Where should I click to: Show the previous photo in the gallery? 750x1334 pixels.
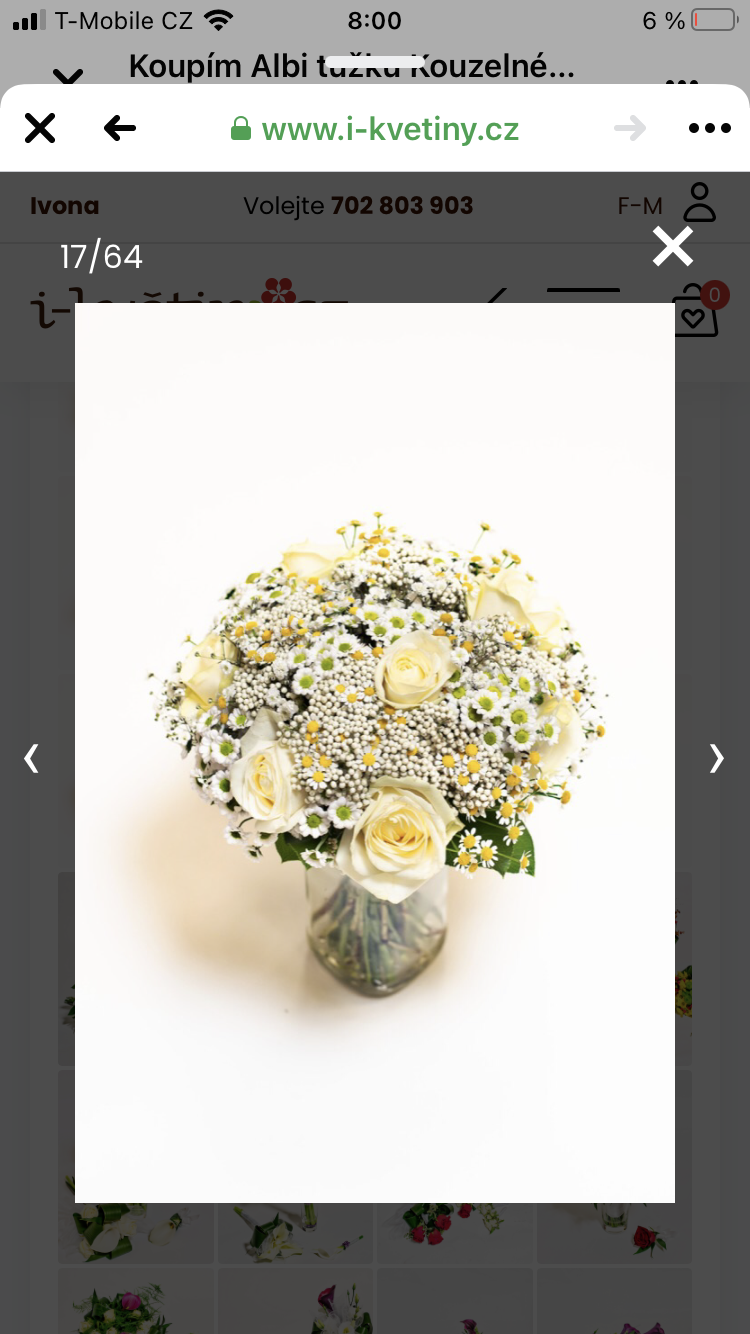tap(31, 759)
